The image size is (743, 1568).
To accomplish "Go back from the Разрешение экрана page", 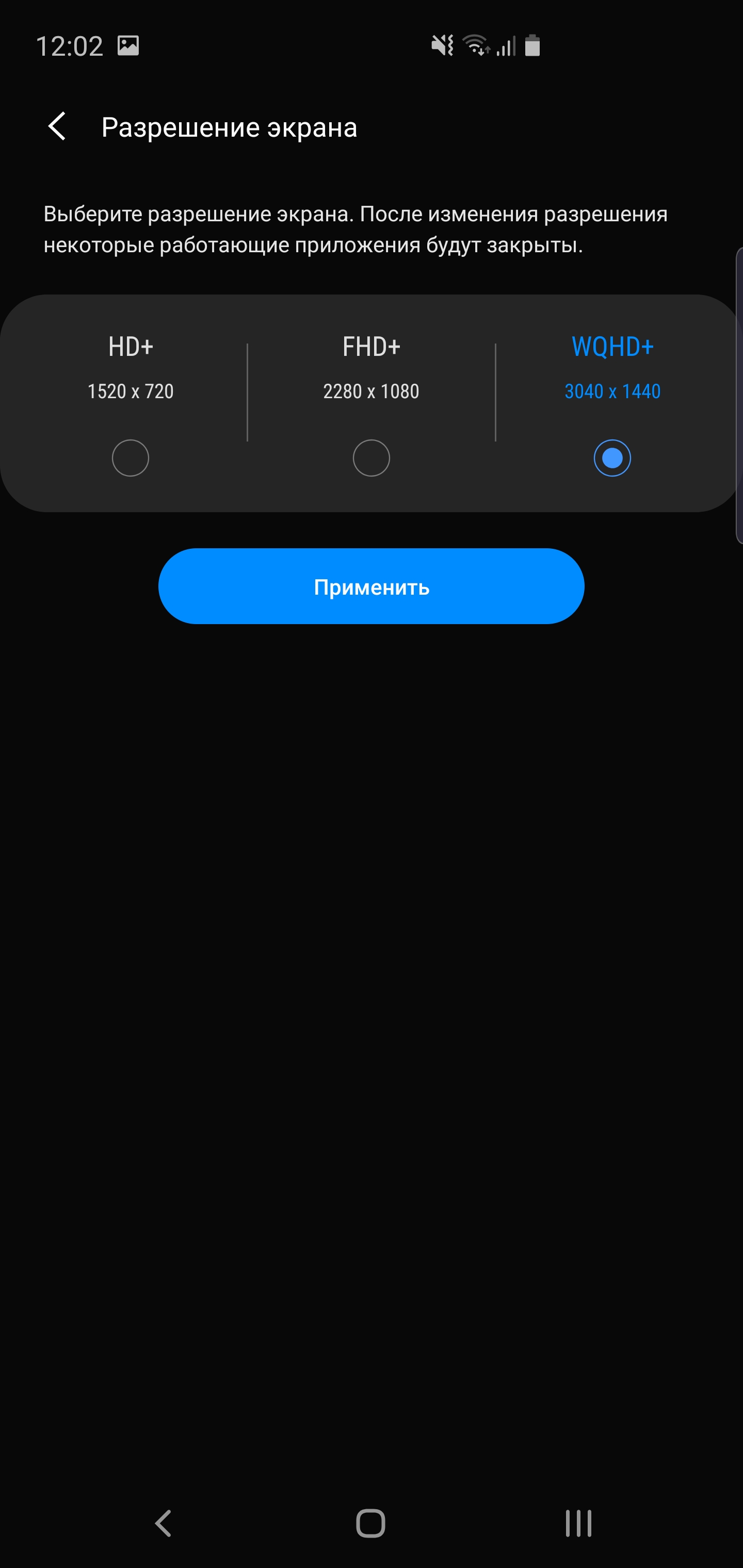I will 57,126.
